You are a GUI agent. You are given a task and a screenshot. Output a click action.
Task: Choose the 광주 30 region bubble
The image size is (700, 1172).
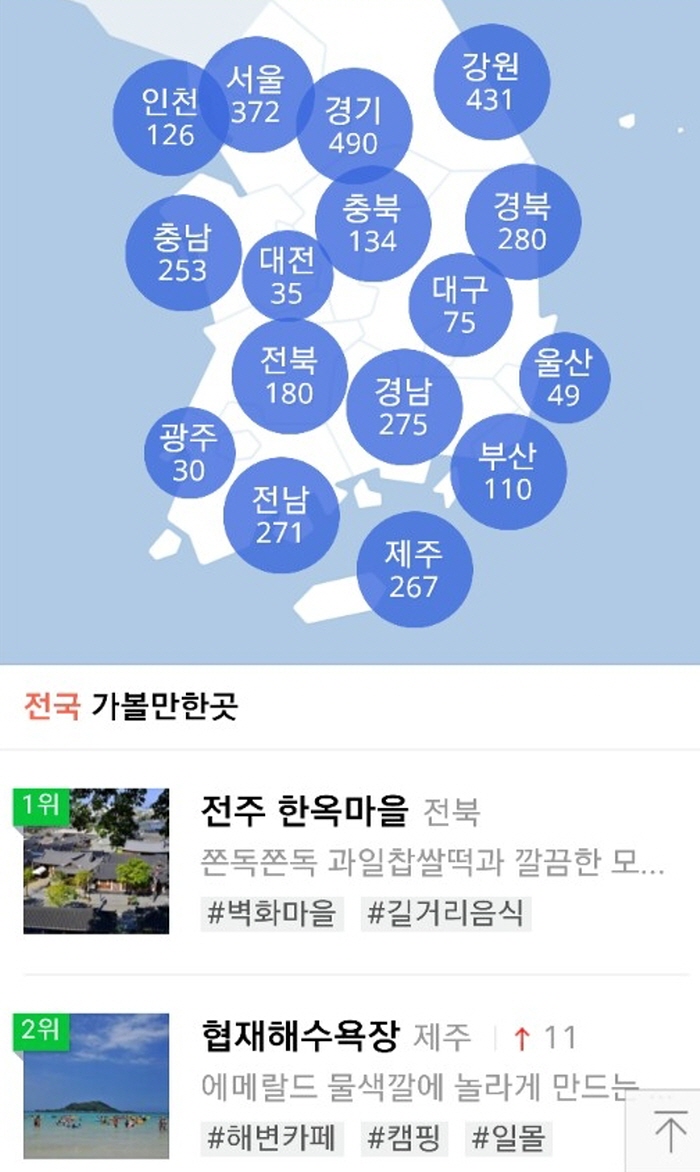189,452
